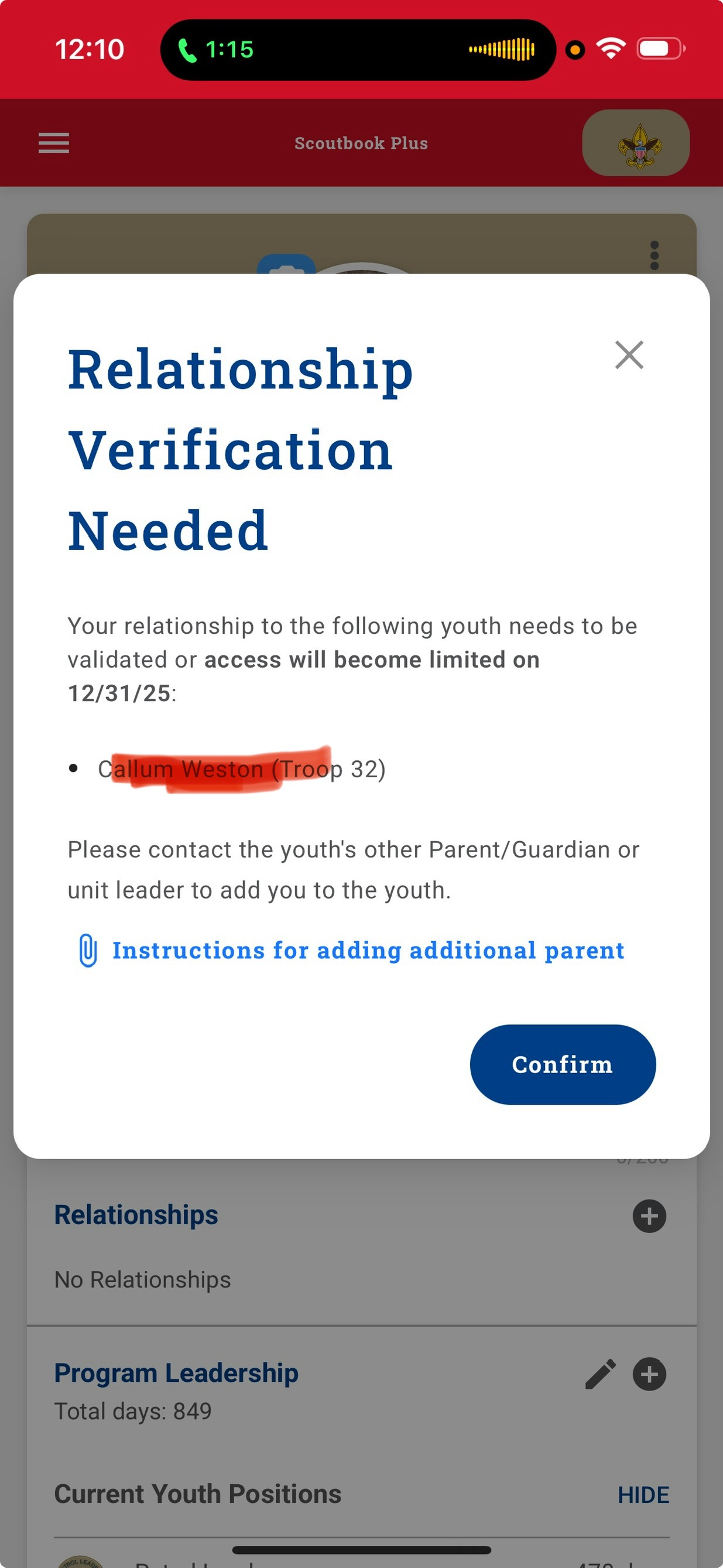This screenshot has height=1568, width=723.
Task: Hide Current Youth Positions
Action: coord(643,1494)
